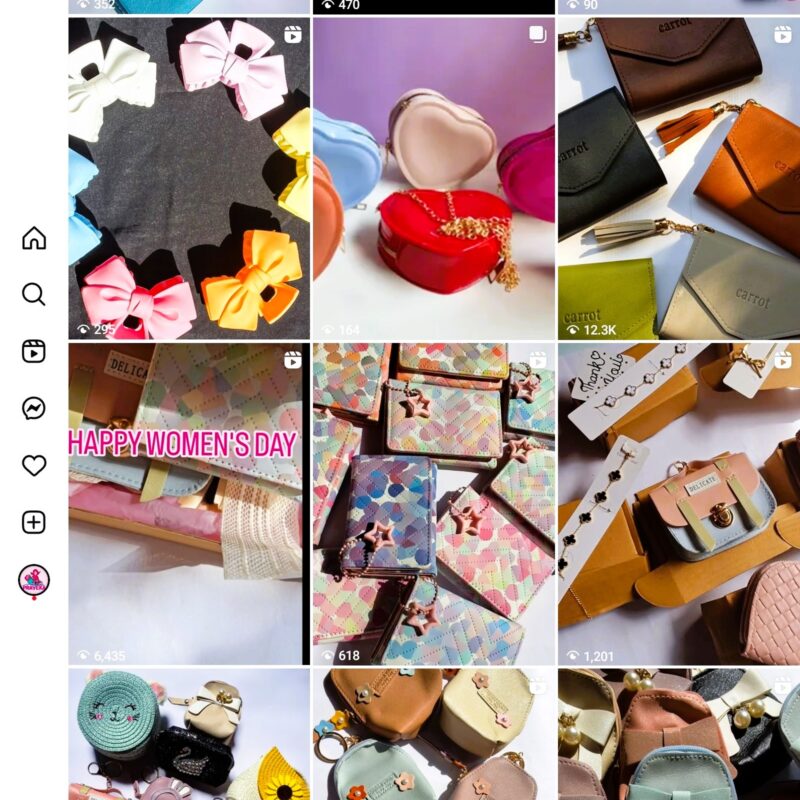800x800 pixels.
Task: Go to the Home feed
Action: pyautogui.click(x=34, y=238)
